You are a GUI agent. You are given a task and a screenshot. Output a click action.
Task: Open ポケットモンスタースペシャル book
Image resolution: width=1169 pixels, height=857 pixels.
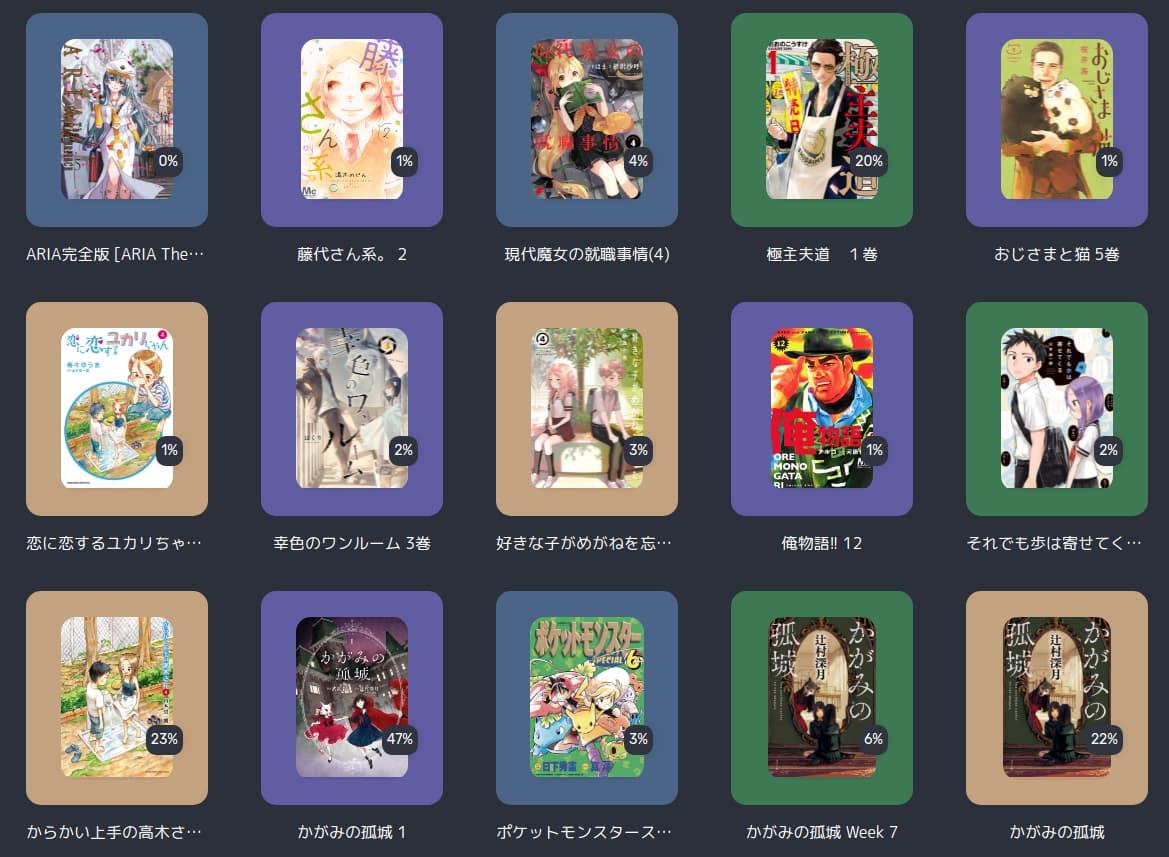[586, 697]
